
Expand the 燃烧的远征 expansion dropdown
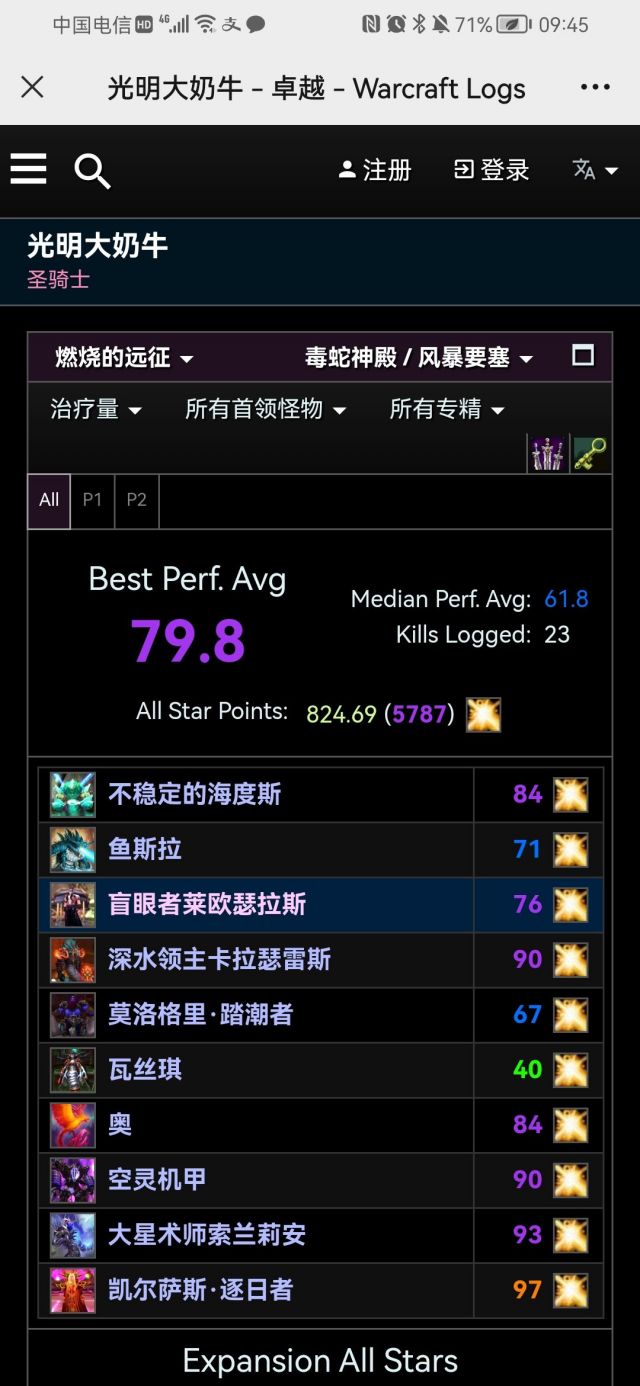(124, 358)
